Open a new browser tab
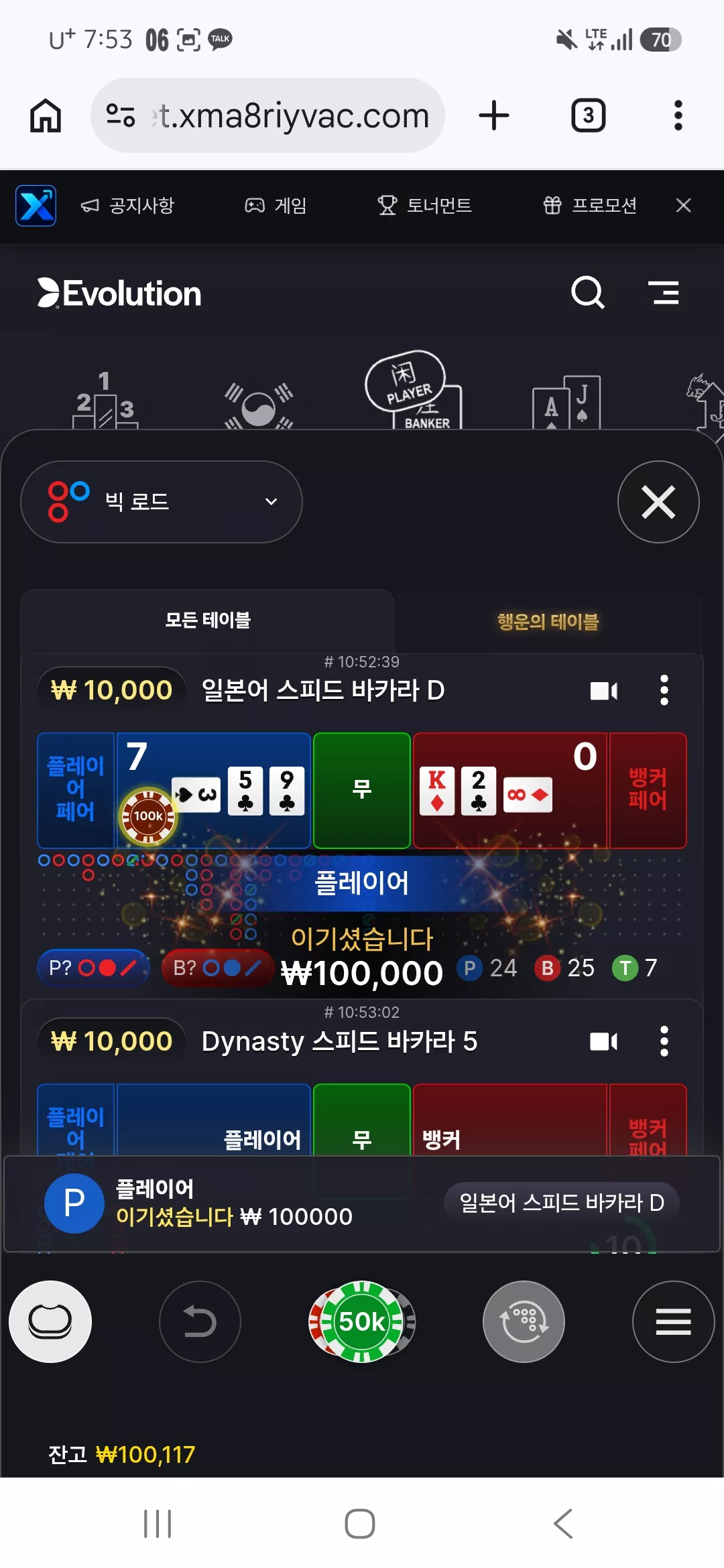This screenshot has width=724, height=1568. [494, 115]
